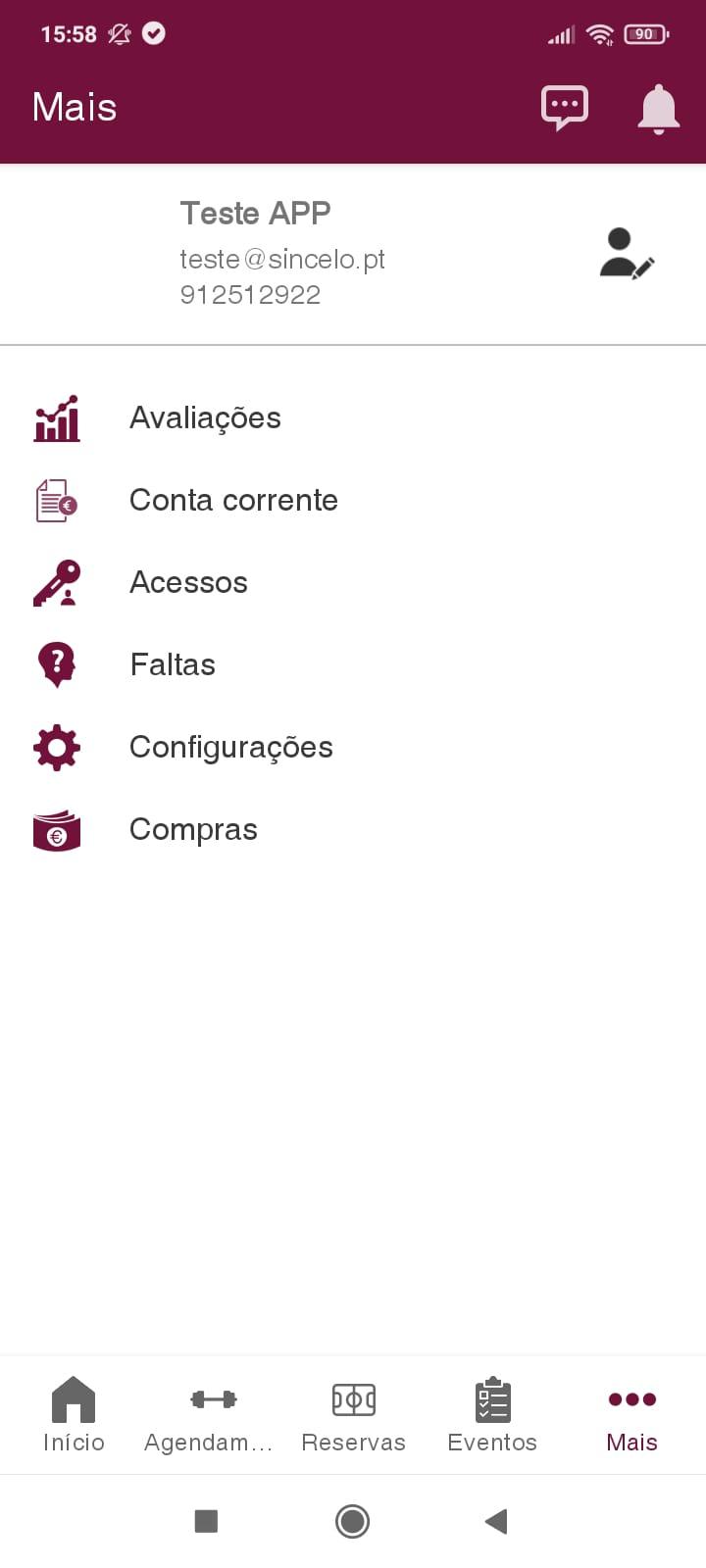Select the Mais tab
This screenshot has height=1568, width=706.
click(632, 1415)
